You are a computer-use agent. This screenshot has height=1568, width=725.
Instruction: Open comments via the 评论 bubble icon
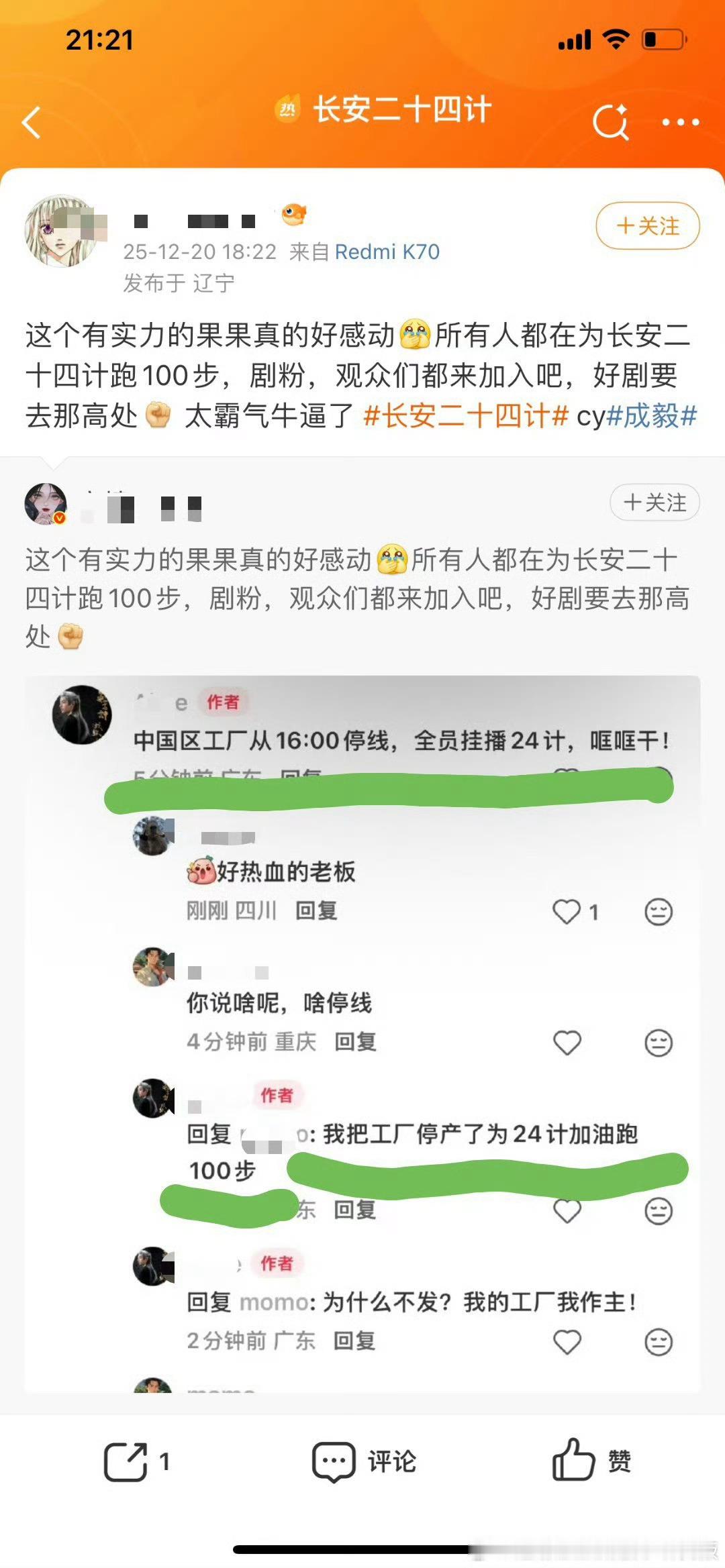pyautogui.click(x=334, y=1459)
